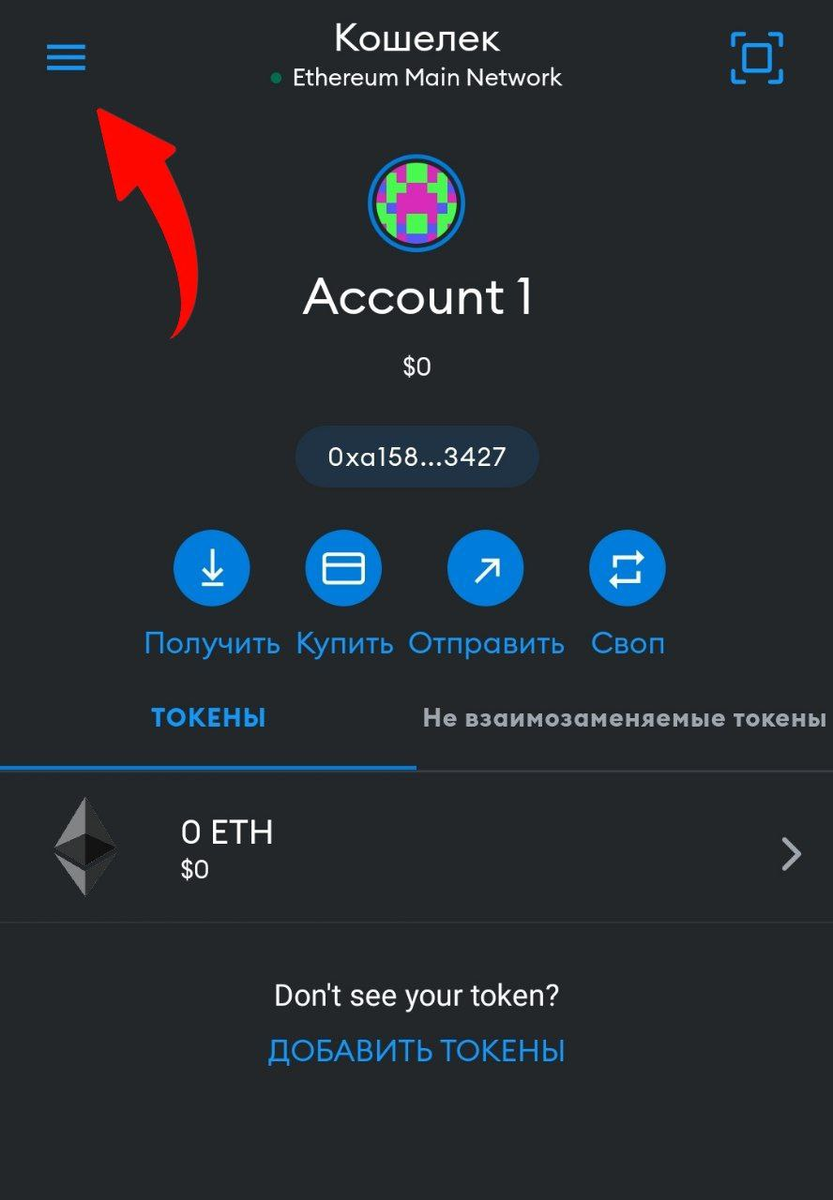The width and height of the screenshot is (833, 1200).
Task: Tap Получить to receive funds
Action: coord(211,569)
